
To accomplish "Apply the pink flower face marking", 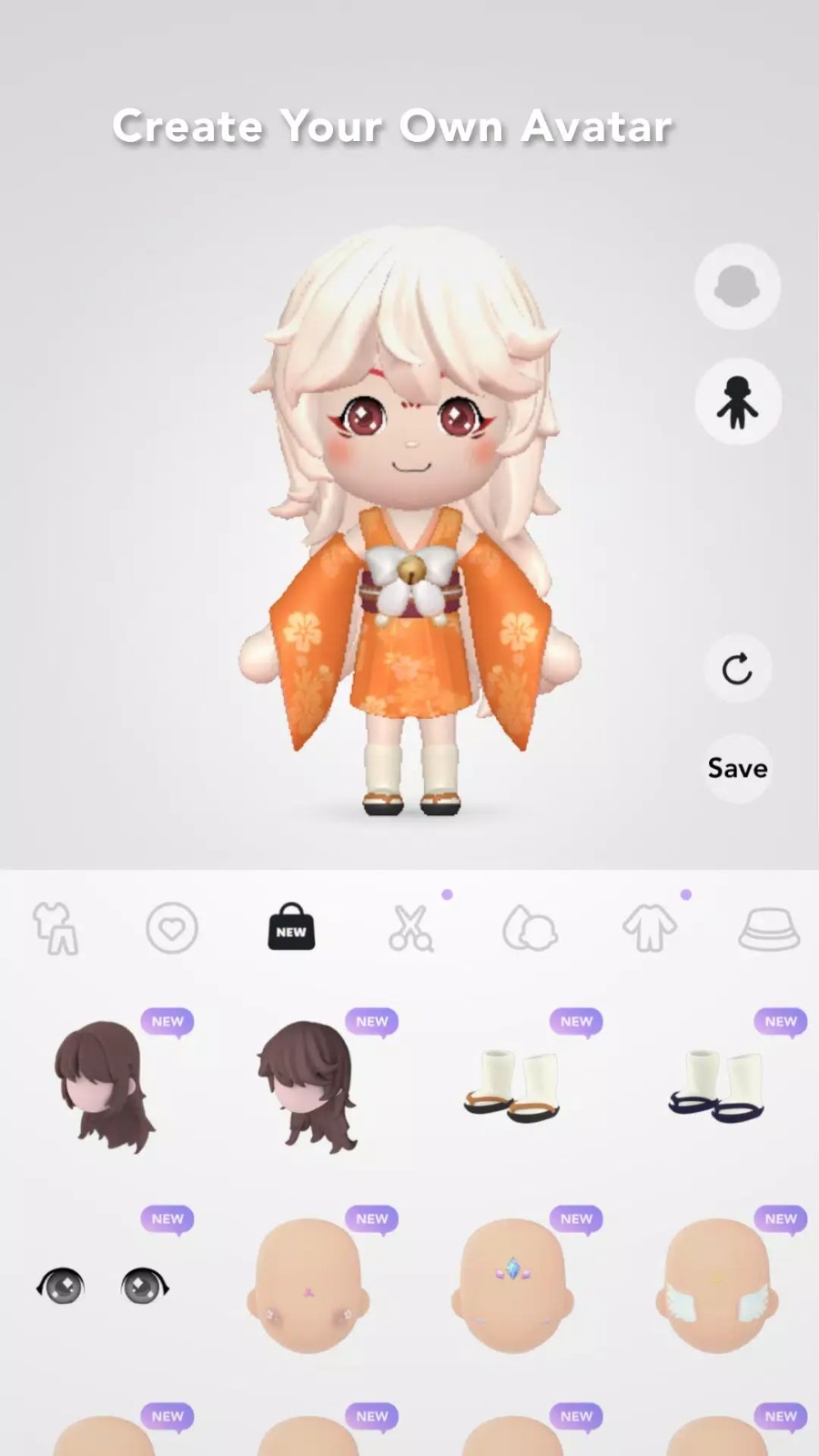I will [308, 1285].
